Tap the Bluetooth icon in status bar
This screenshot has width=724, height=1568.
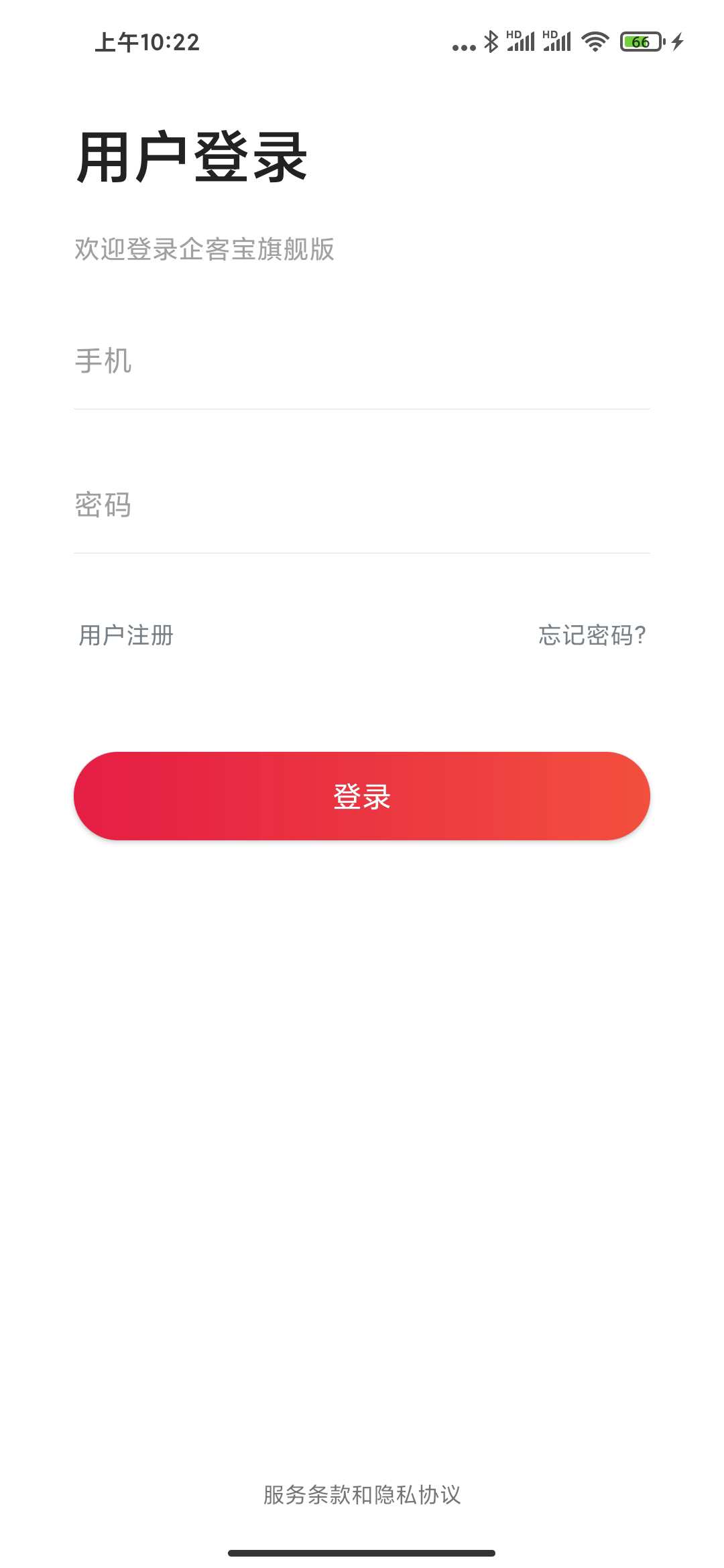click(491, 42)
